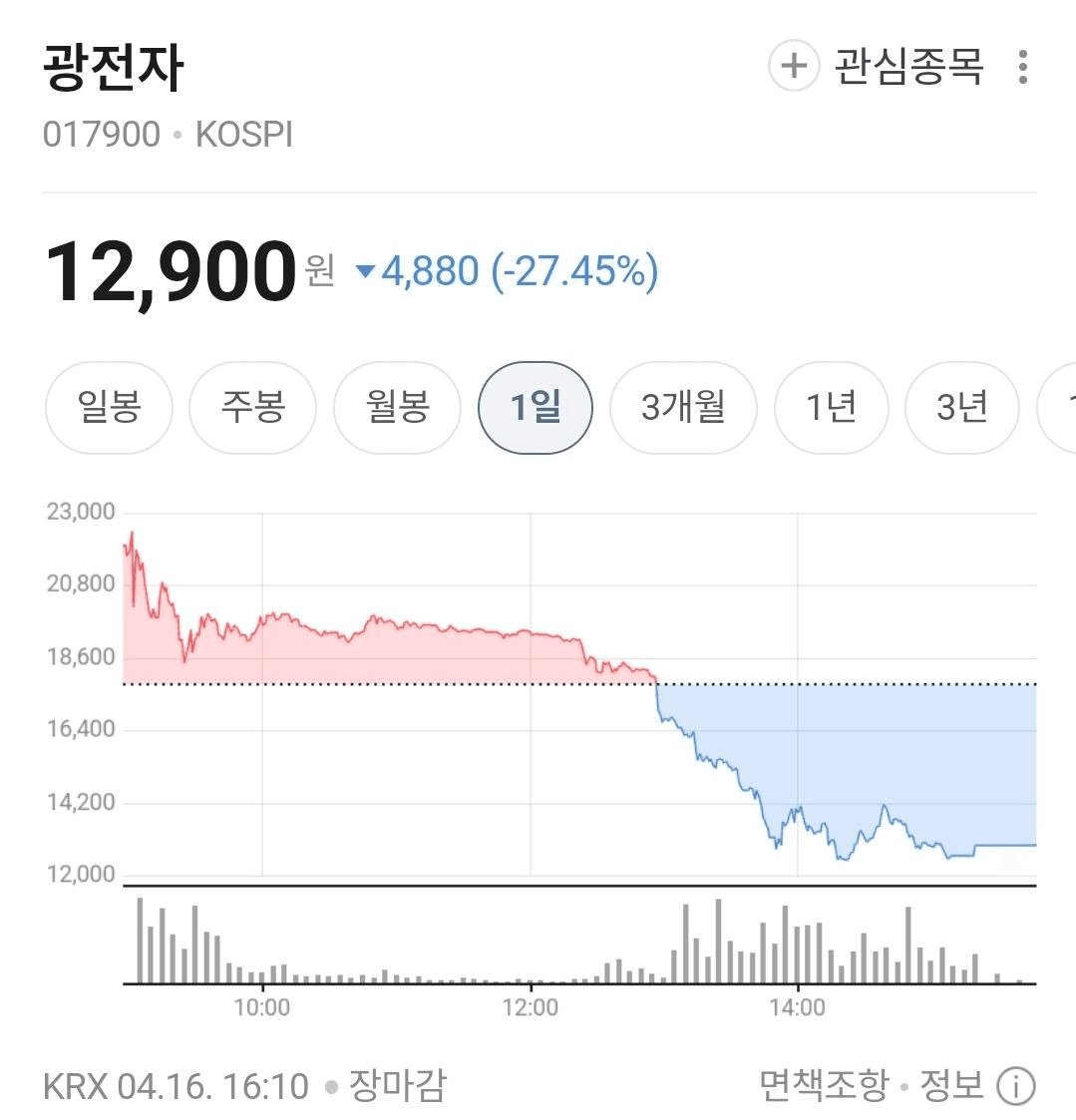
Task: Switch chart to 일봉 view
Action: [109, 407]
